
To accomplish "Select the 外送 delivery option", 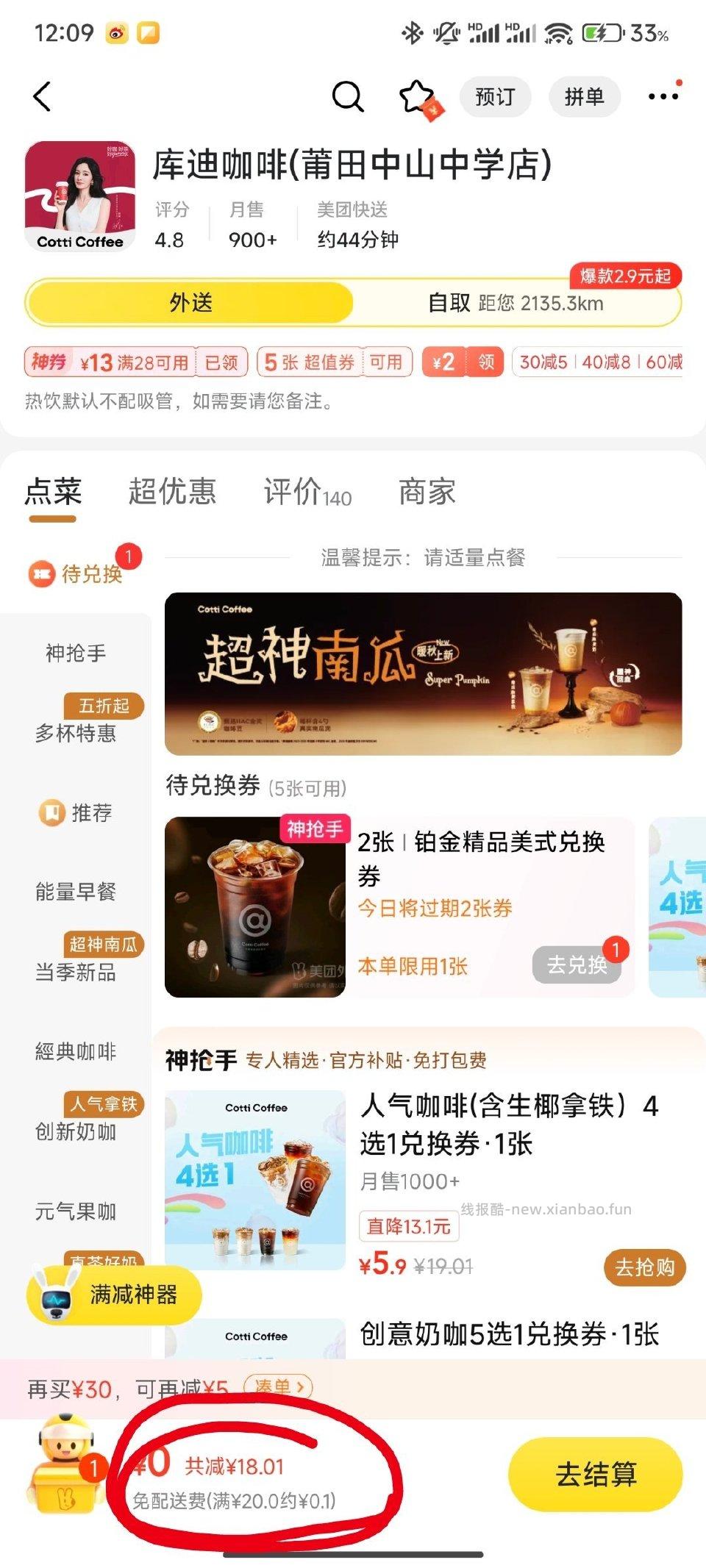I will point(190,303).
